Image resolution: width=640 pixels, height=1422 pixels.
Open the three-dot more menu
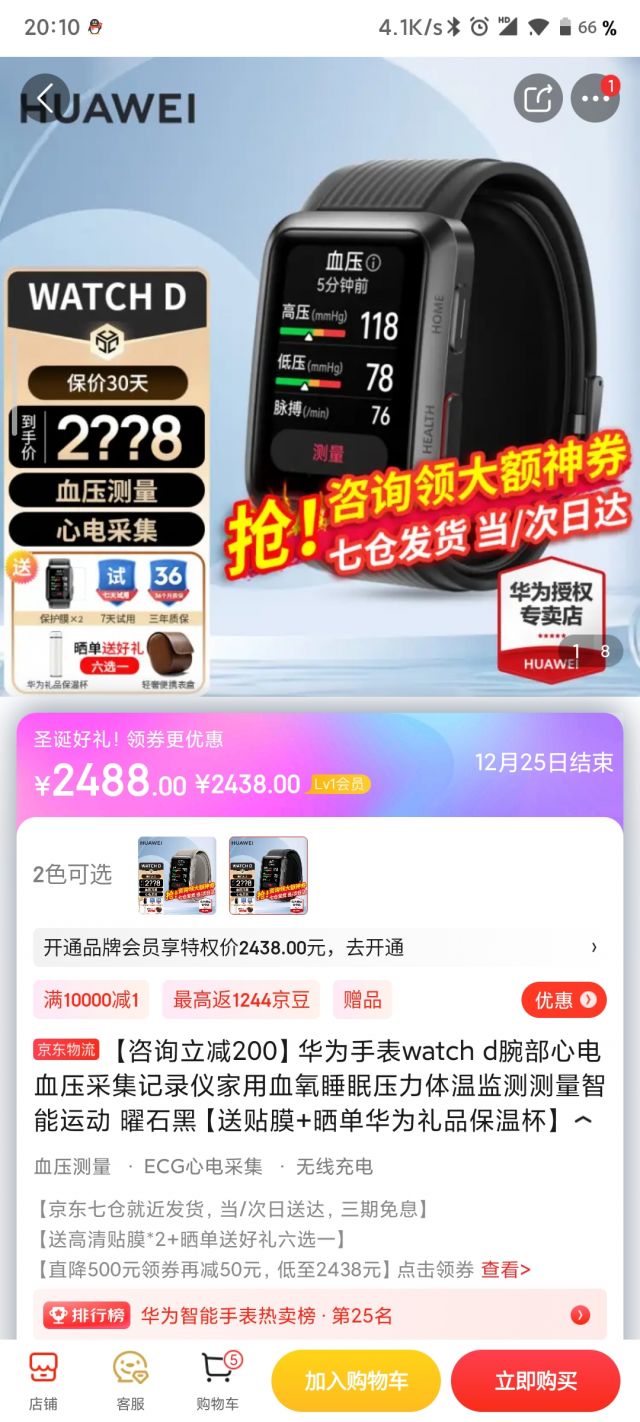tap(595, 98)
